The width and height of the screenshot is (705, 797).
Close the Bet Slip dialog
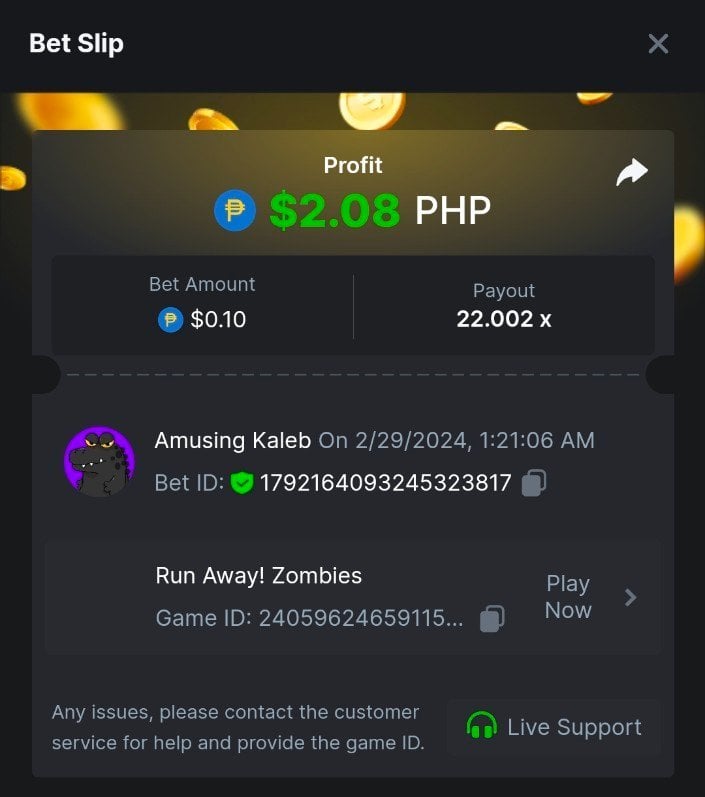pos(658,44)
